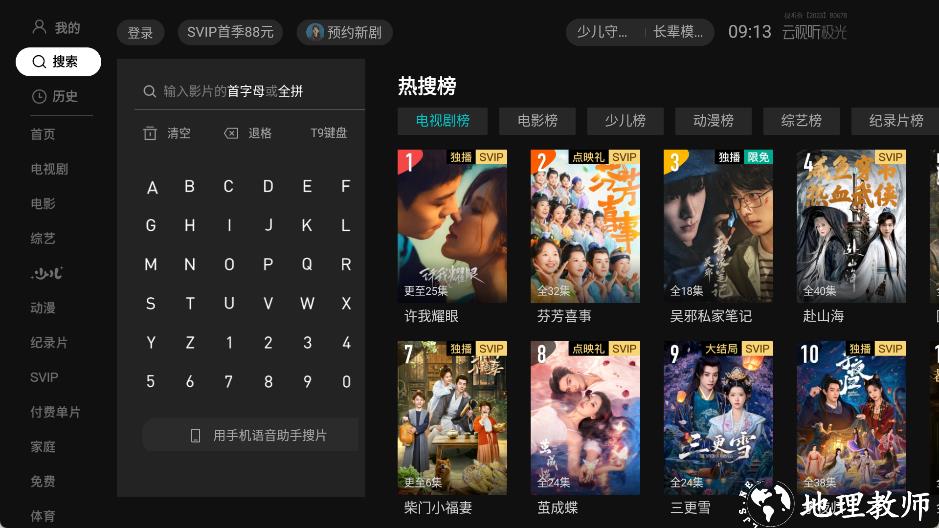Switch to 综艺榜 ranking tab
The height and width of the screenshot is (528, 939).
pyautogui.click(x=801, y=121)
